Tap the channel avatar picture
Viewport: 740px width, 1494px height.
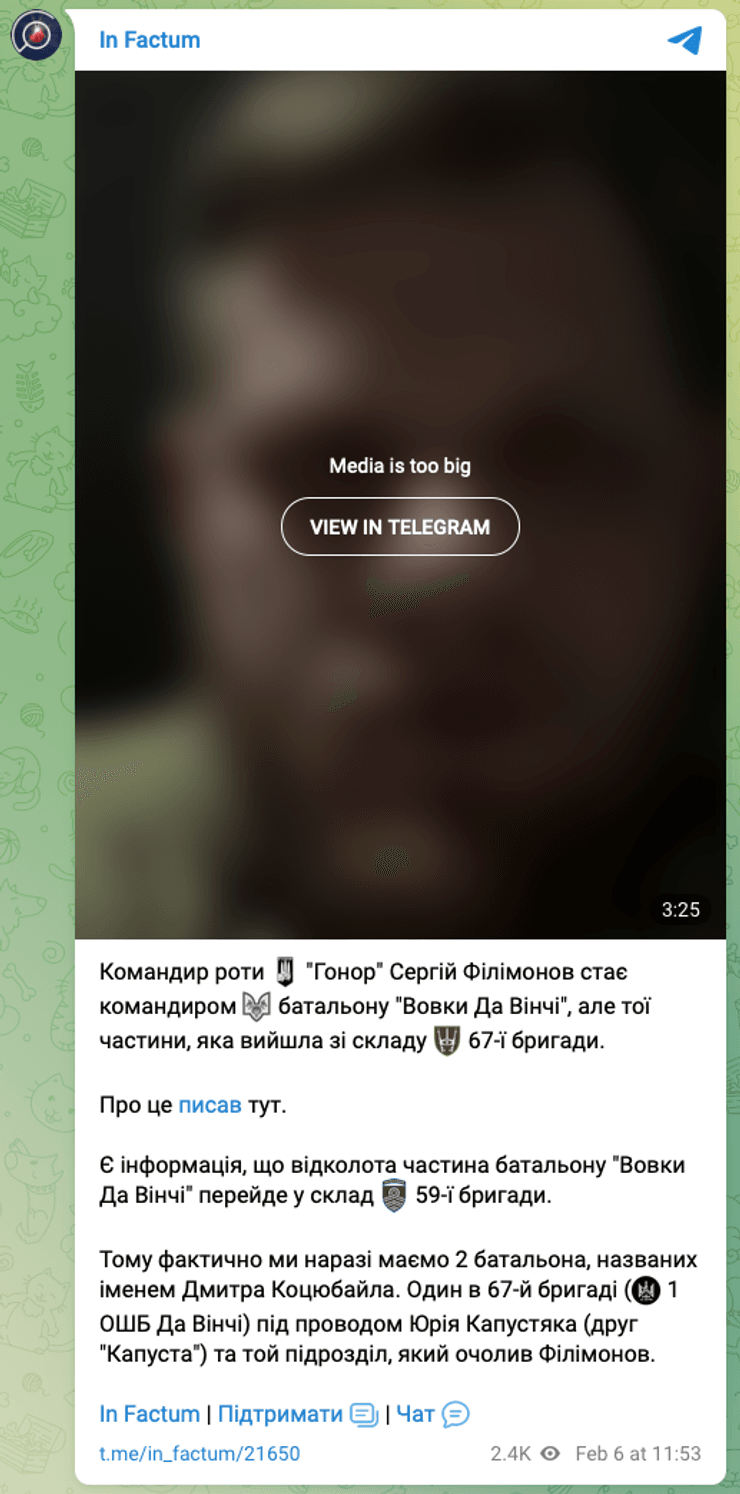click(37, 36)
